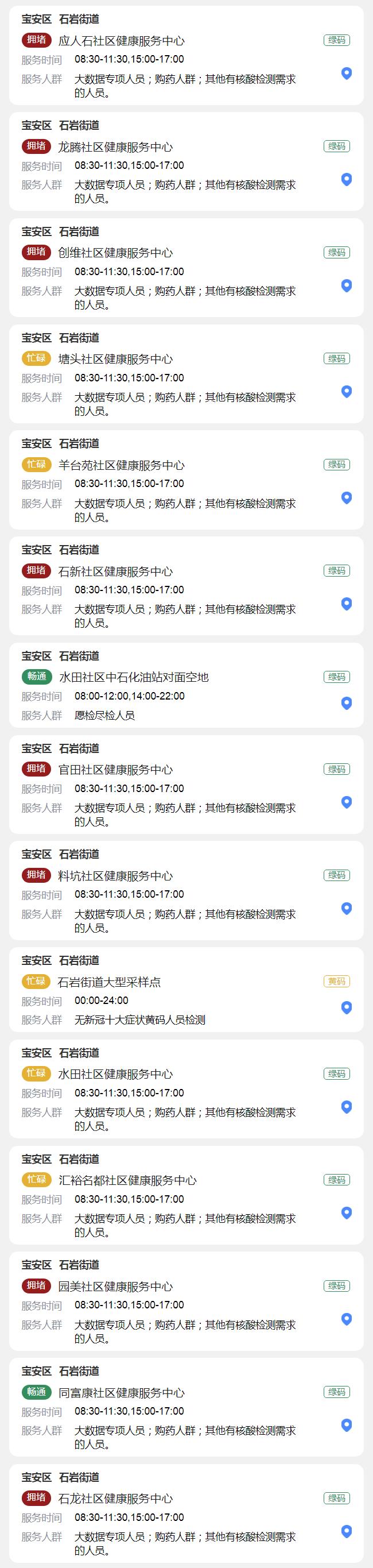
Task: Select the 塘头社区健康服务中心 testing site
Action: [115, 359]
